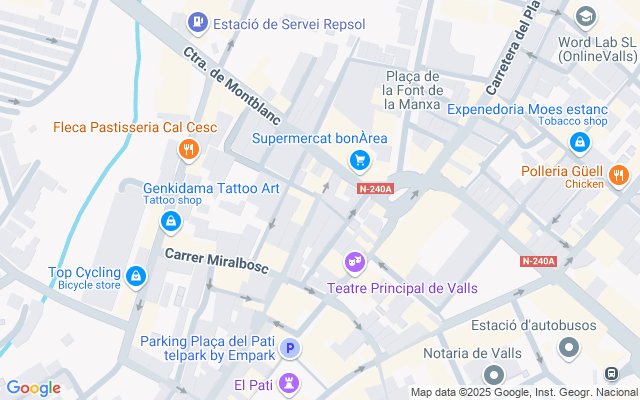Screen dimensions: 640x400
Task: Open the Teatre Principal de Valls marker
Action: pos(353,263)
